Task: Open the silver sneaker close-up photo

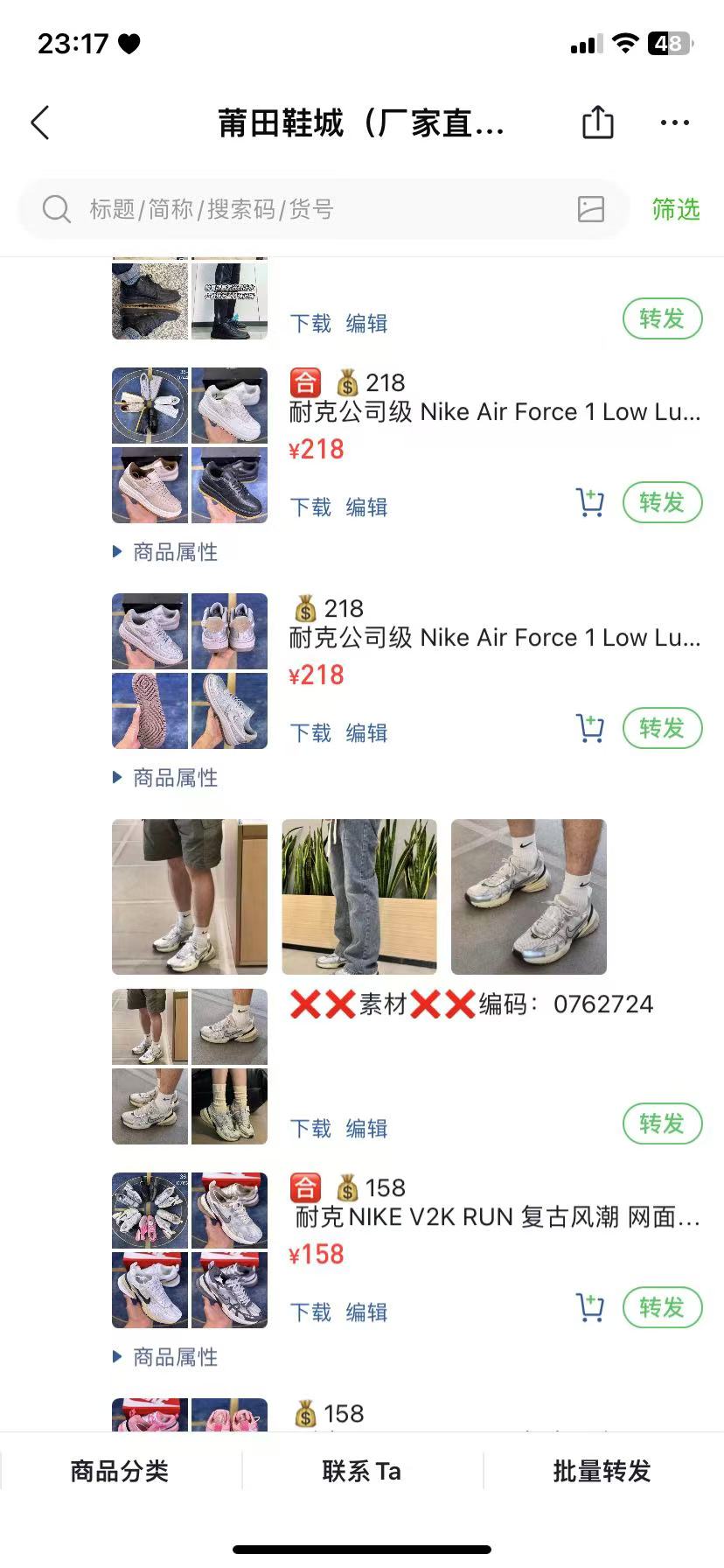Action: tap(528, 897)
